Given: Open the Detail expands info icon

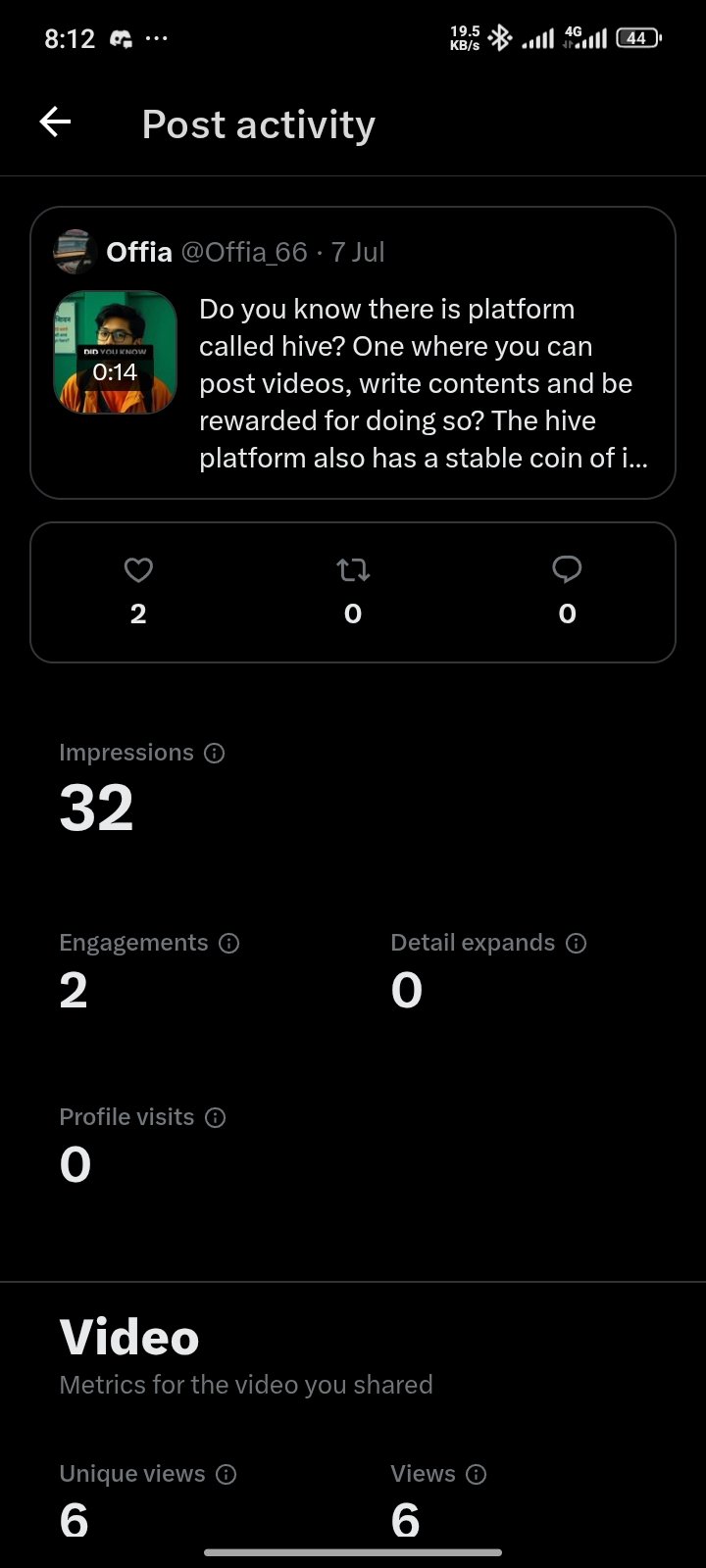Looking at the screenshot, I should (x=577, y=943).
